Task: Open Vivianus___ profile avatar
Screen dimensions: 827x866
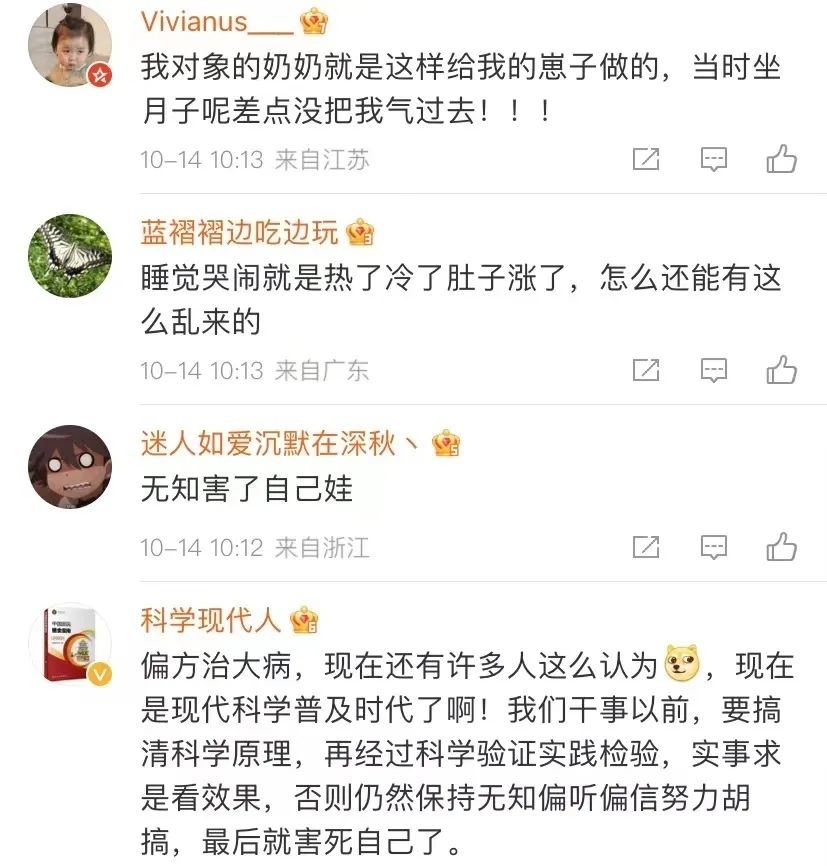Action: (69, 47)
